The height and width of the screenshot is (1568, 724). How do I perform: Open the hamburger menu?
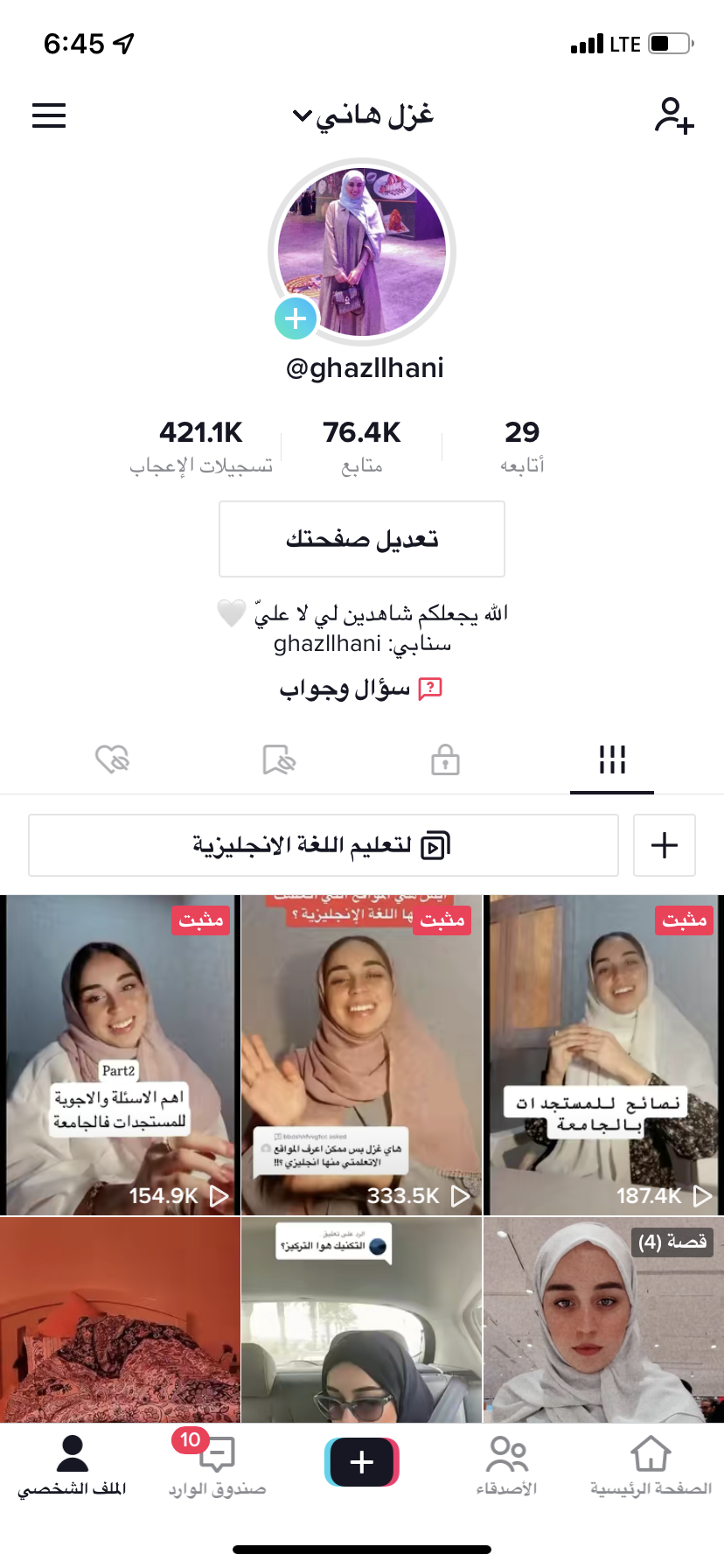click(49, 115)
